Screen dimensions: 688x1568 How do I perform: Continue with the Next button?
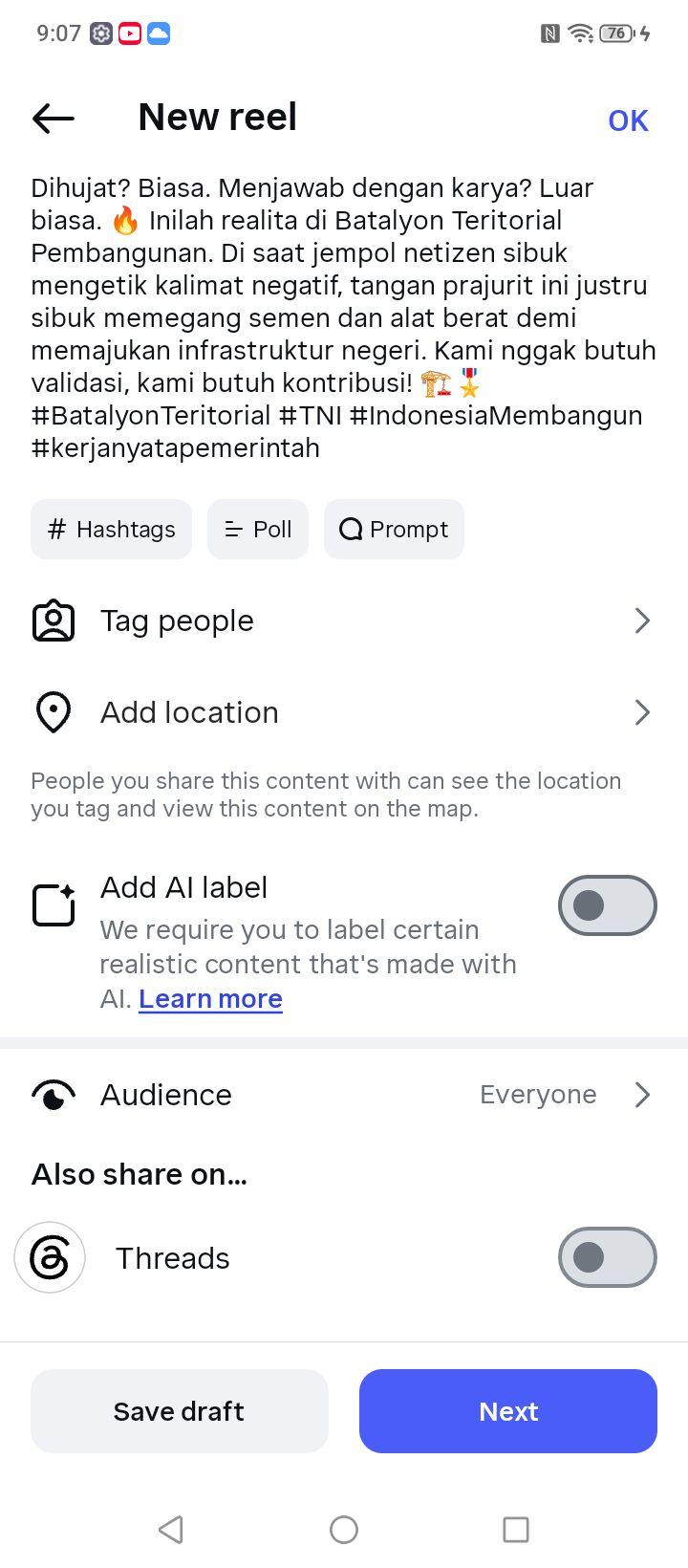(x=508, y=1411)
